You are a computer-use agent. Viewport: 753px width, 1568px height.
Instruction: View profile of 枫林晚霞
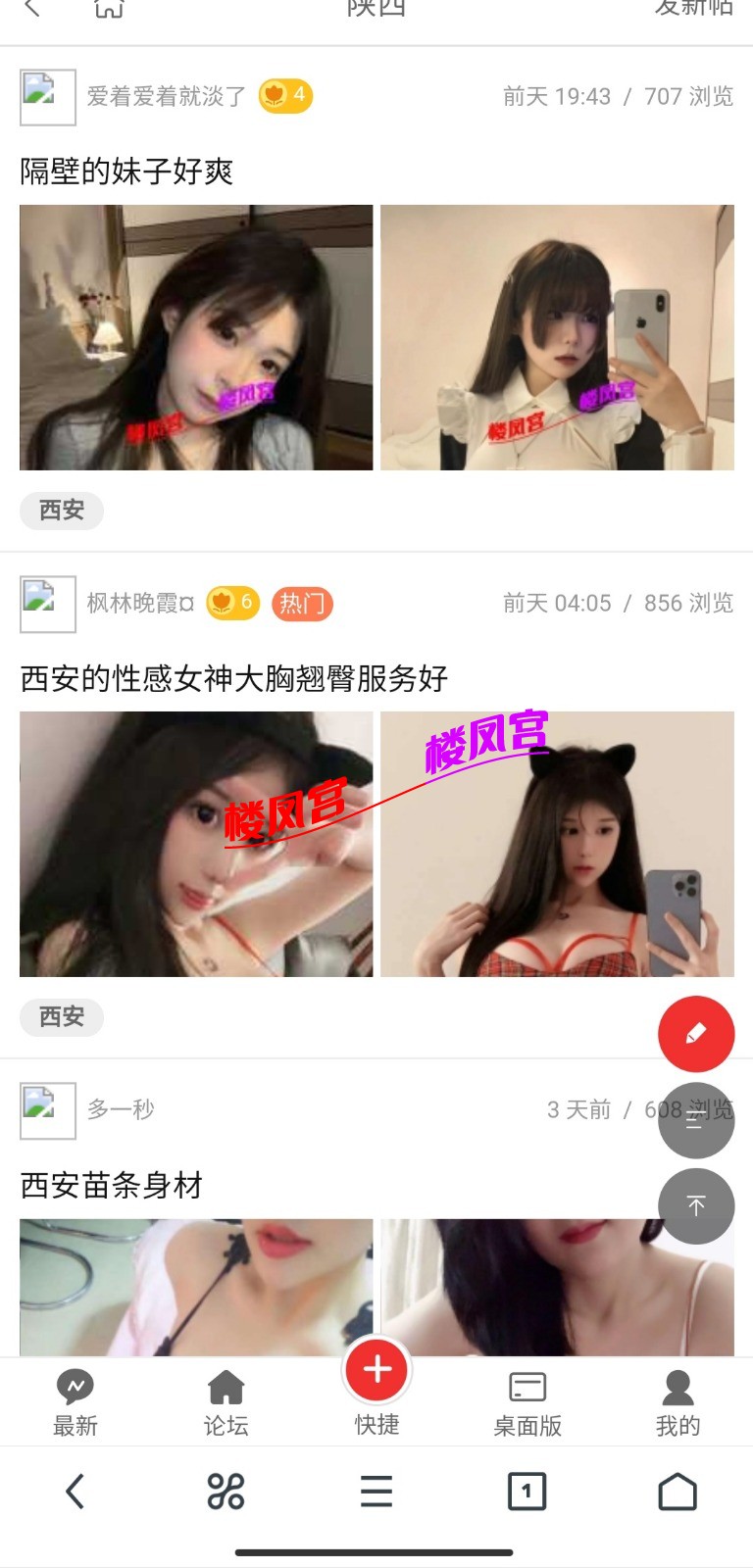(x=140, y=603)
